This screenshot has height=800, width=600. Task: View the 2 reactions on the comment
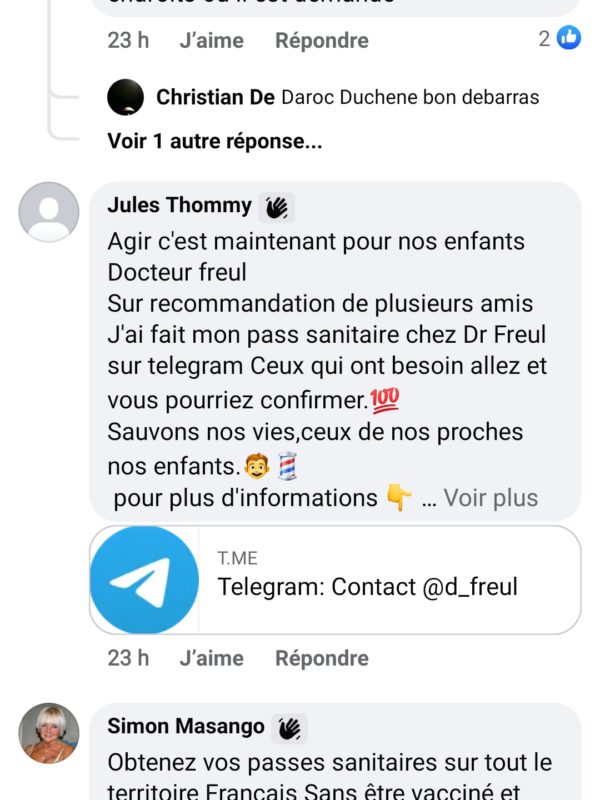560,39
